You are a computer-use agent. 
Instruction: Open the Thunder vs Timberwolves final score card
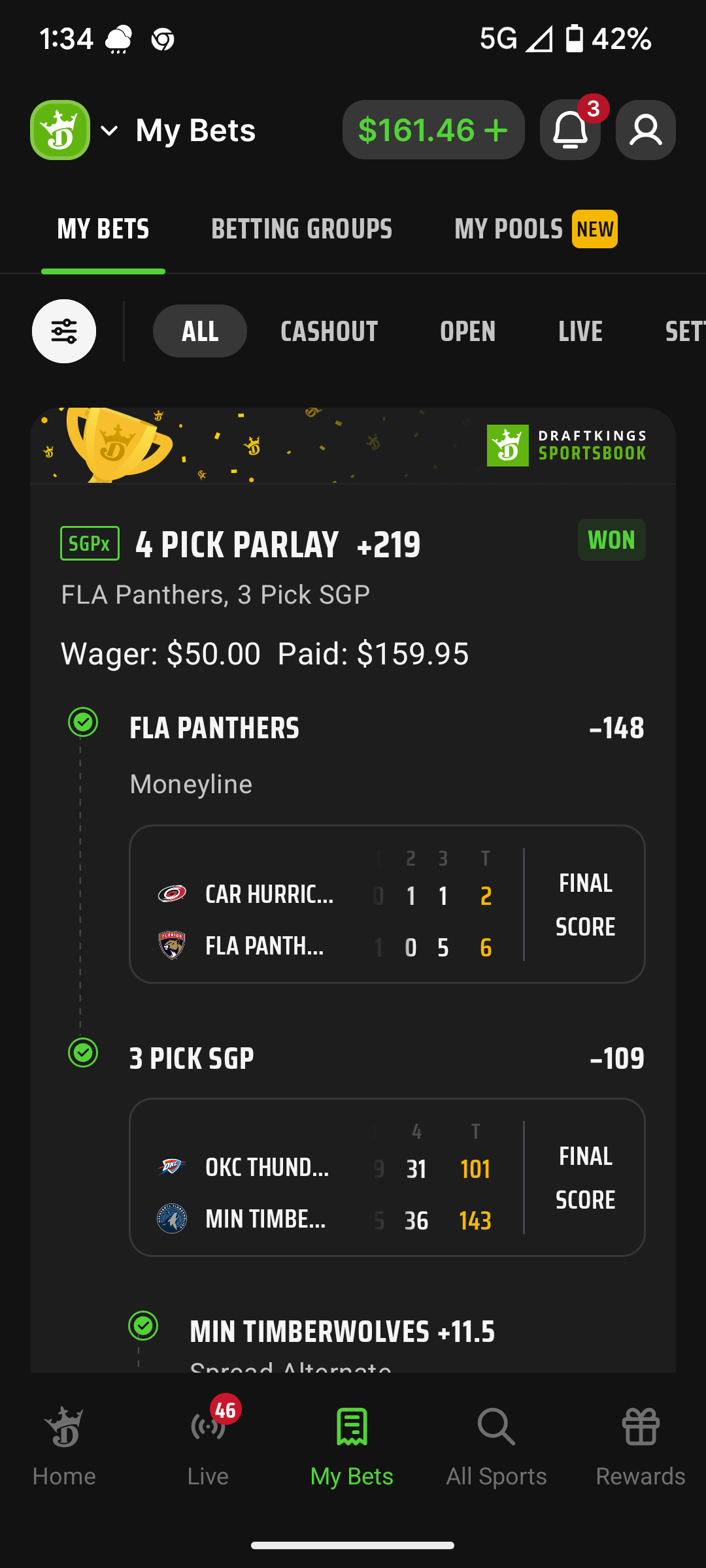tap(387, 1177)
